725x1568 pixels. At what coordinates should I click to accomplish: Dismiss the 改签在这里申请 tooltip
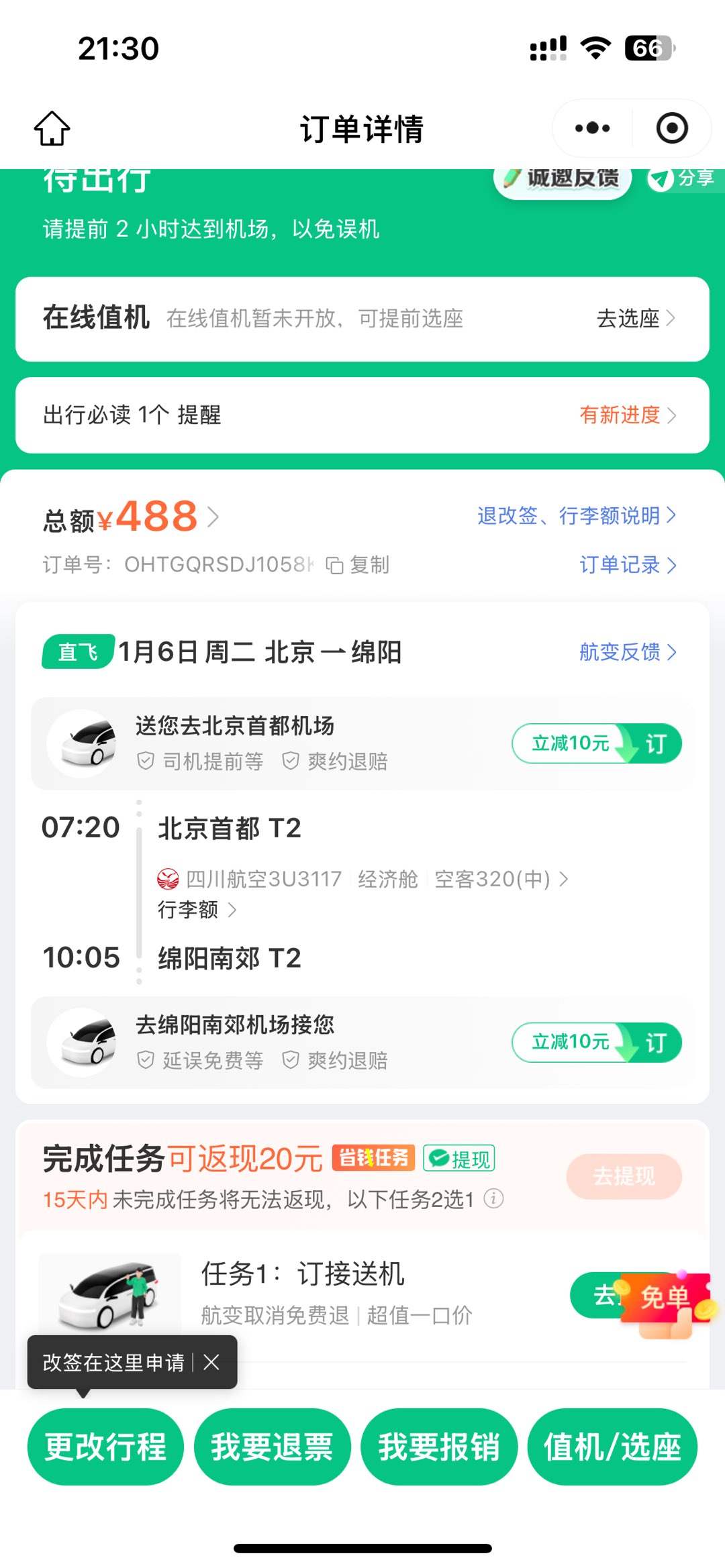coord(211,1362)
